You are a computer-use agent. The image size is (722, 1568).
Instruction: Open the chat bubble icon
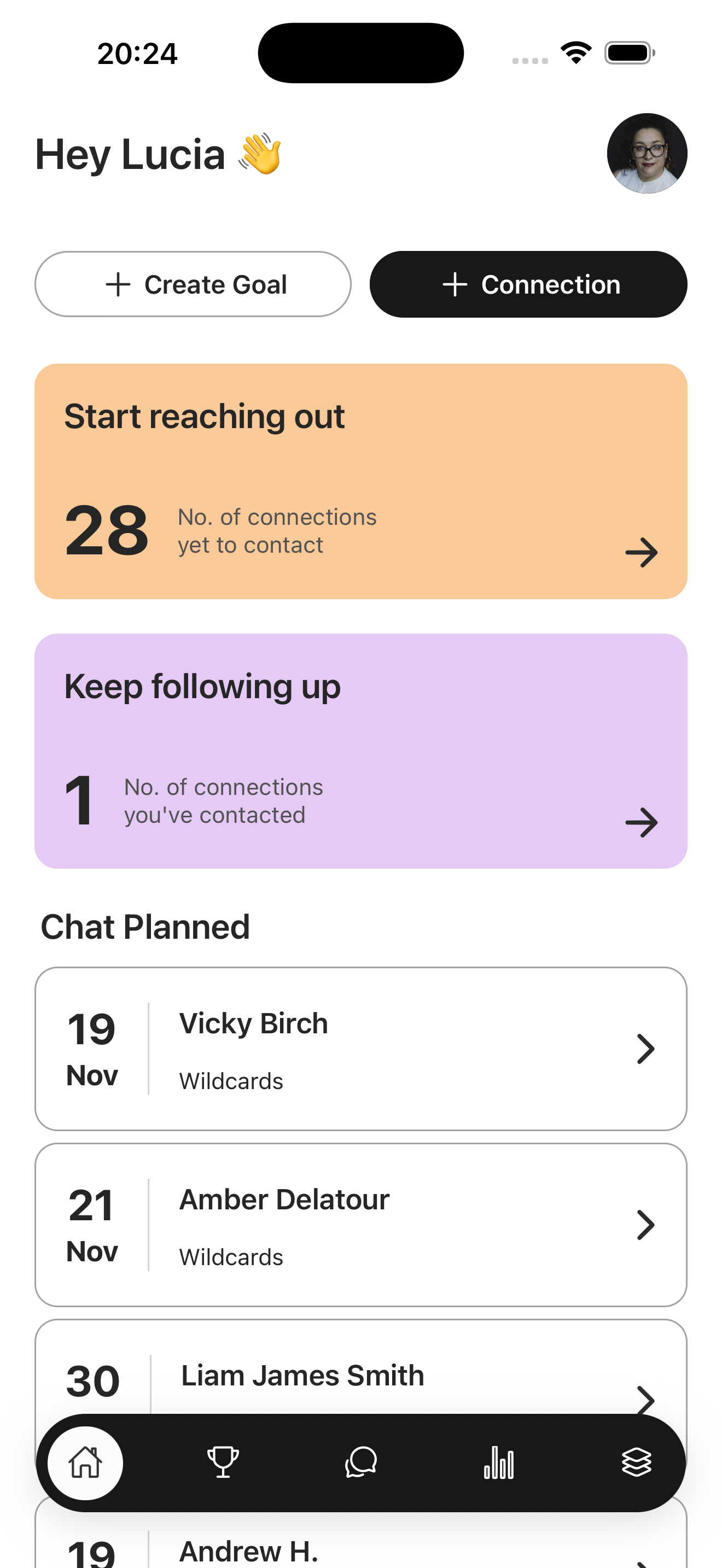(361, 1464)
